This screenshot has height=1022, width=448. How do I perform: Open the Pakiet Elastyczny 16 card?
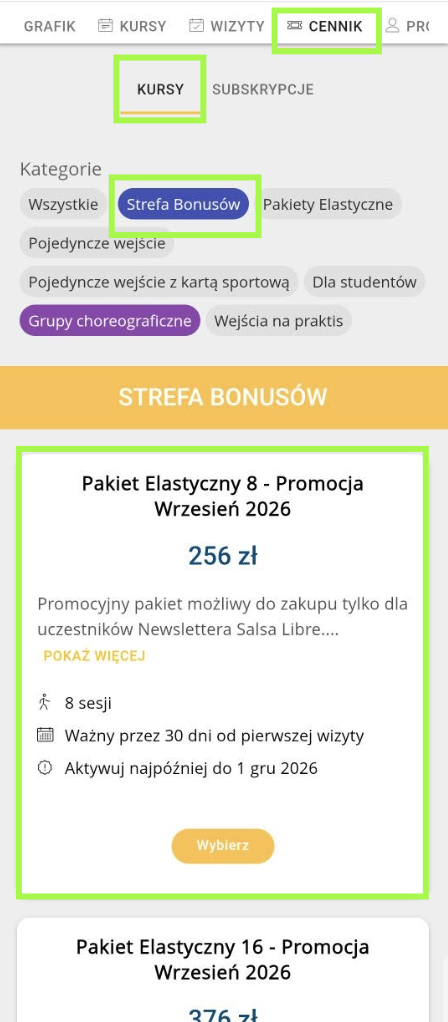223,970
